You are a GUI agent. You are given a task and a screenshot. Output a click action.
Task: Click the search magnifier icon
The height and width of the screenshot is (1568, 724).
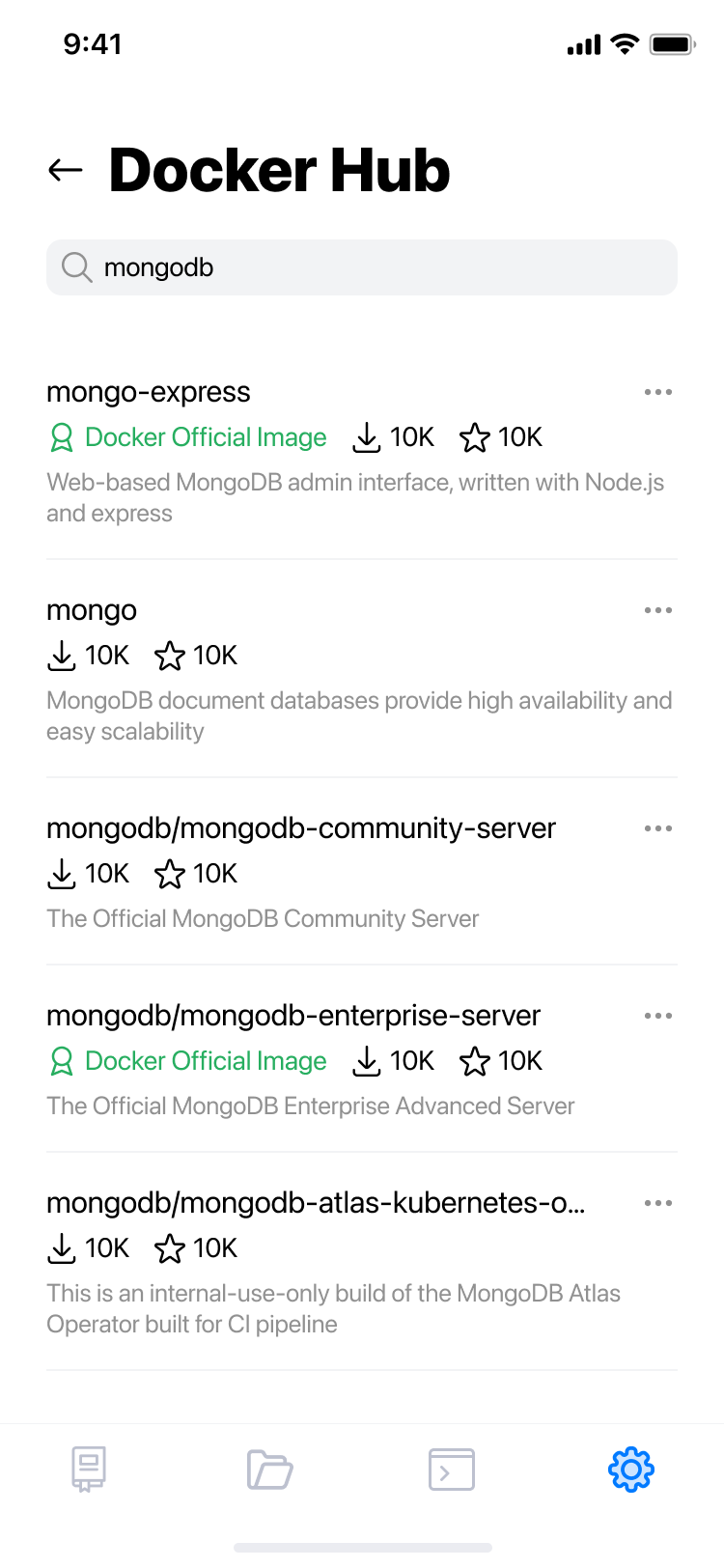(x=75, y=267)
